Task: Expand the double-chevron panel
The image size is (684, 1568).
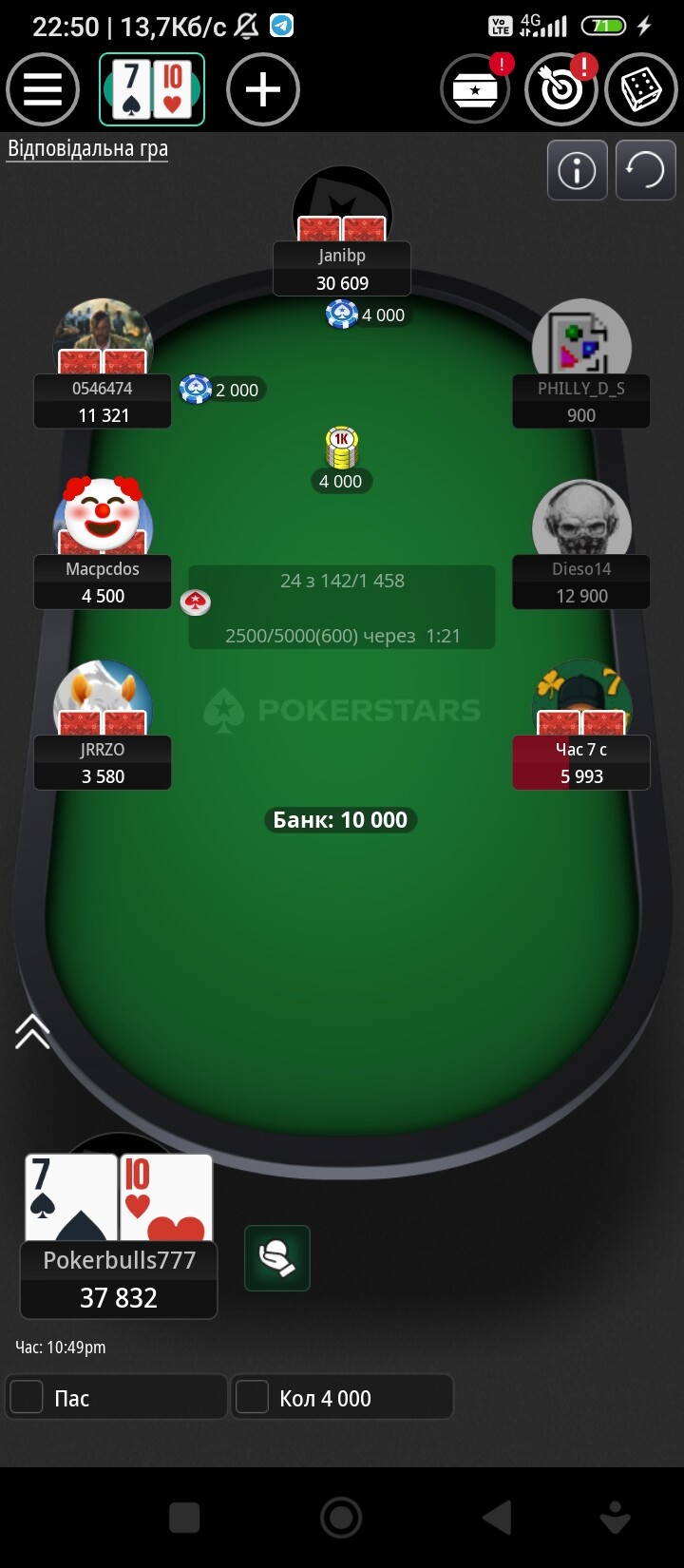Action: (32, 1031)
